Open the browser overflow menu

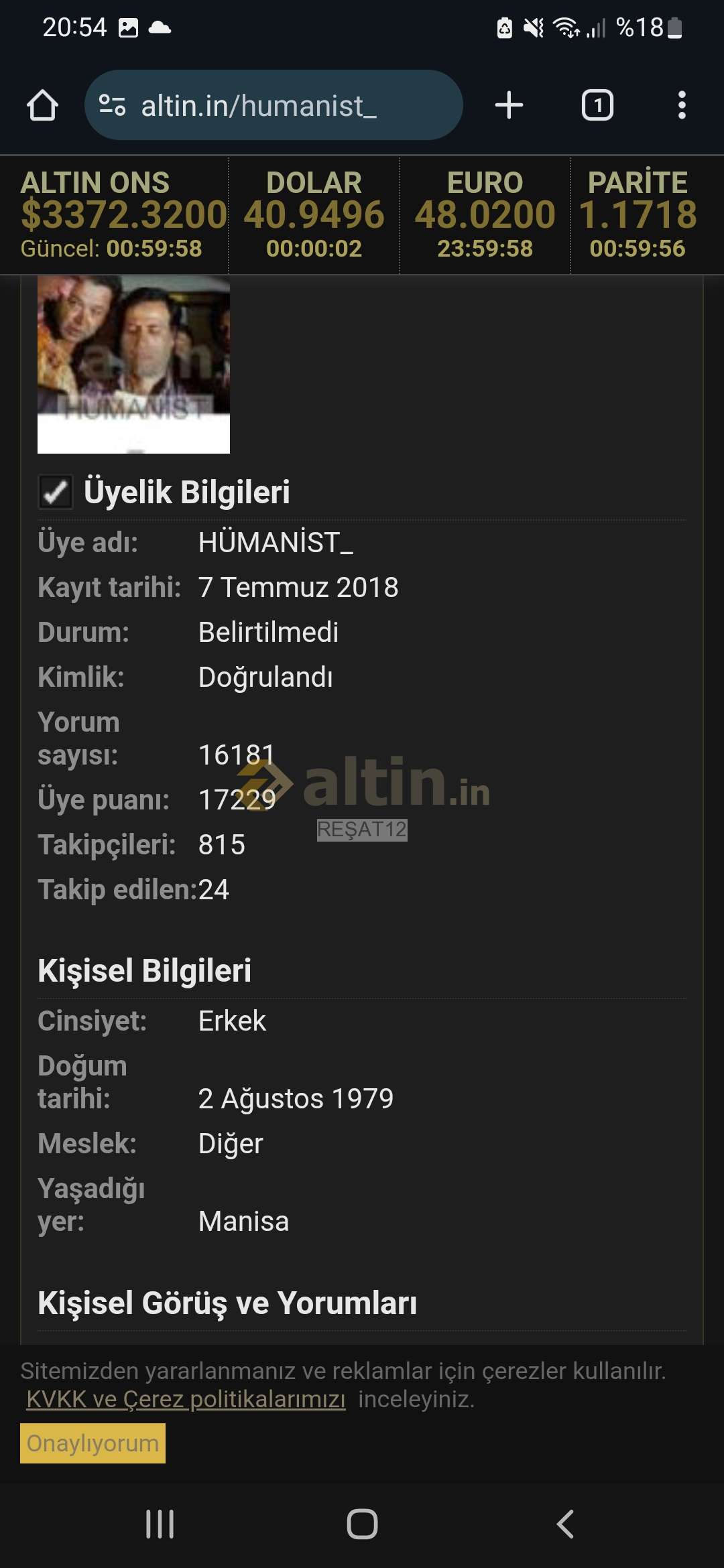coord(682,105)
